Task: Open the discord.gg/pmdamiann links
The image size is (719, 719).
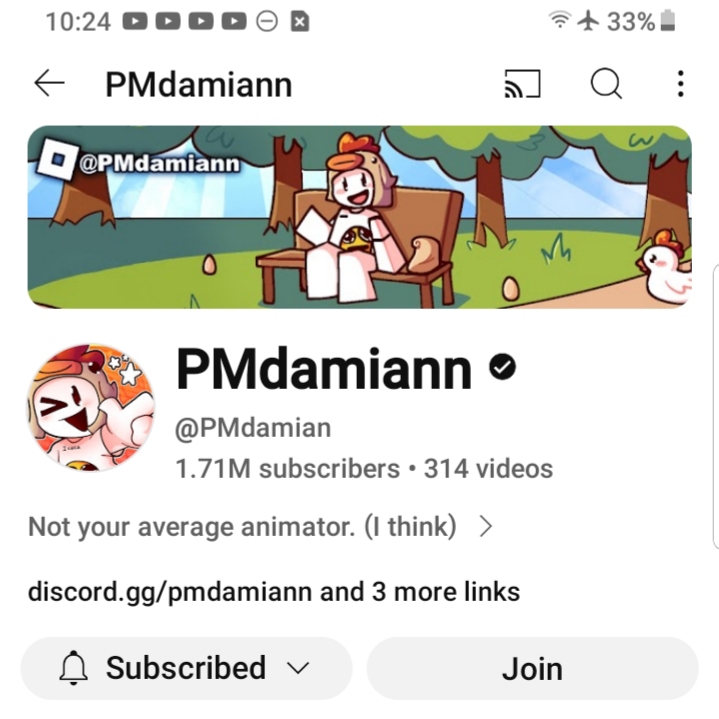Action: point(273,591)
